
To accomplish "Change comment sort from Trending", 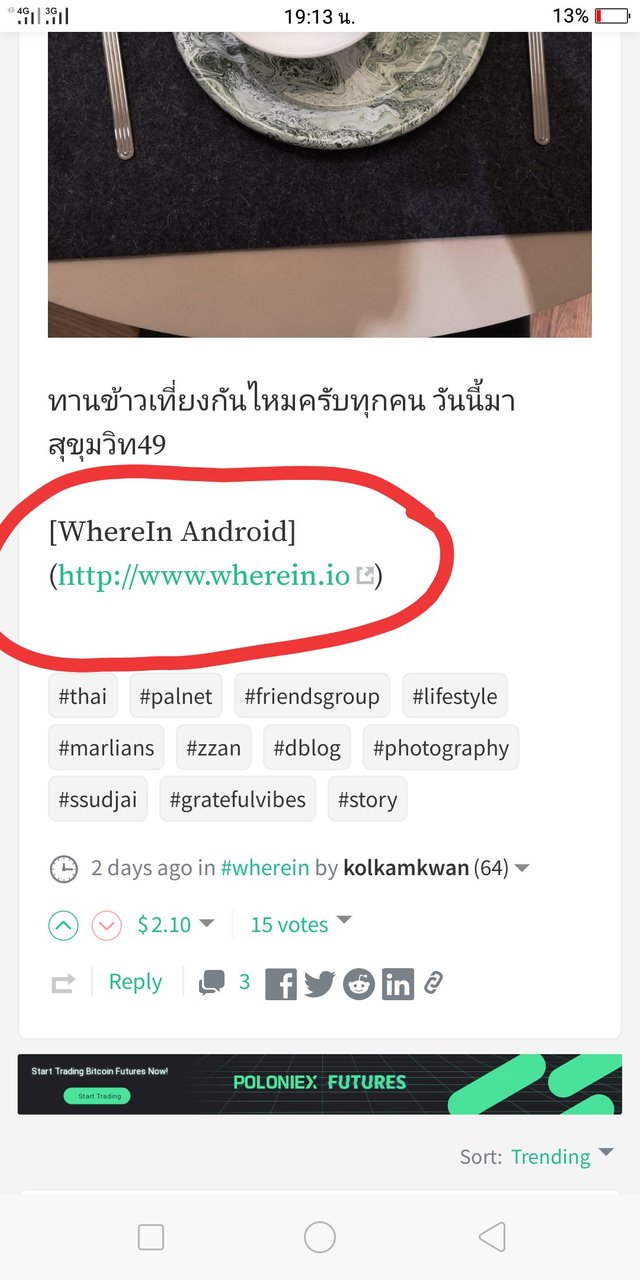I will [x=563, y=1156].
